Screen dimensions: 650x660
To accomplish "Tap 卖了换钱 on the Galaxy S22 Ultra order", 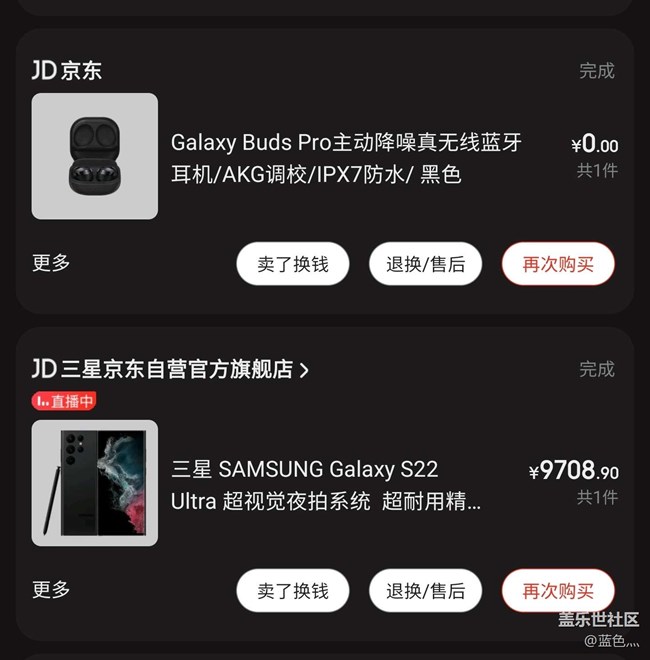I will tap(293, 591).
